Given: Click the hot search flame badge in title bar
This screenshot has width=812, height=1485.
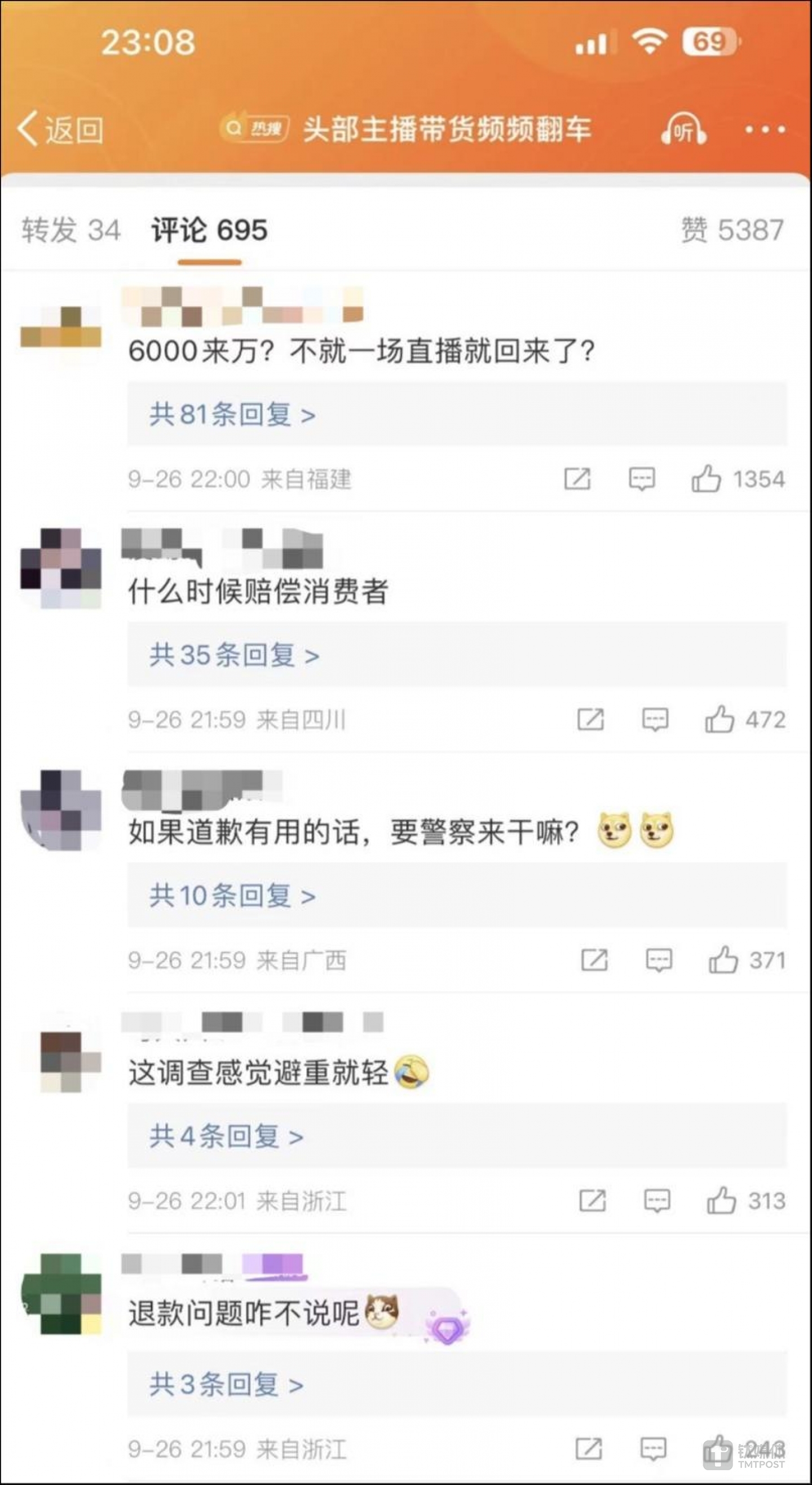Looking at the screenshot, I should coord(257,129).
